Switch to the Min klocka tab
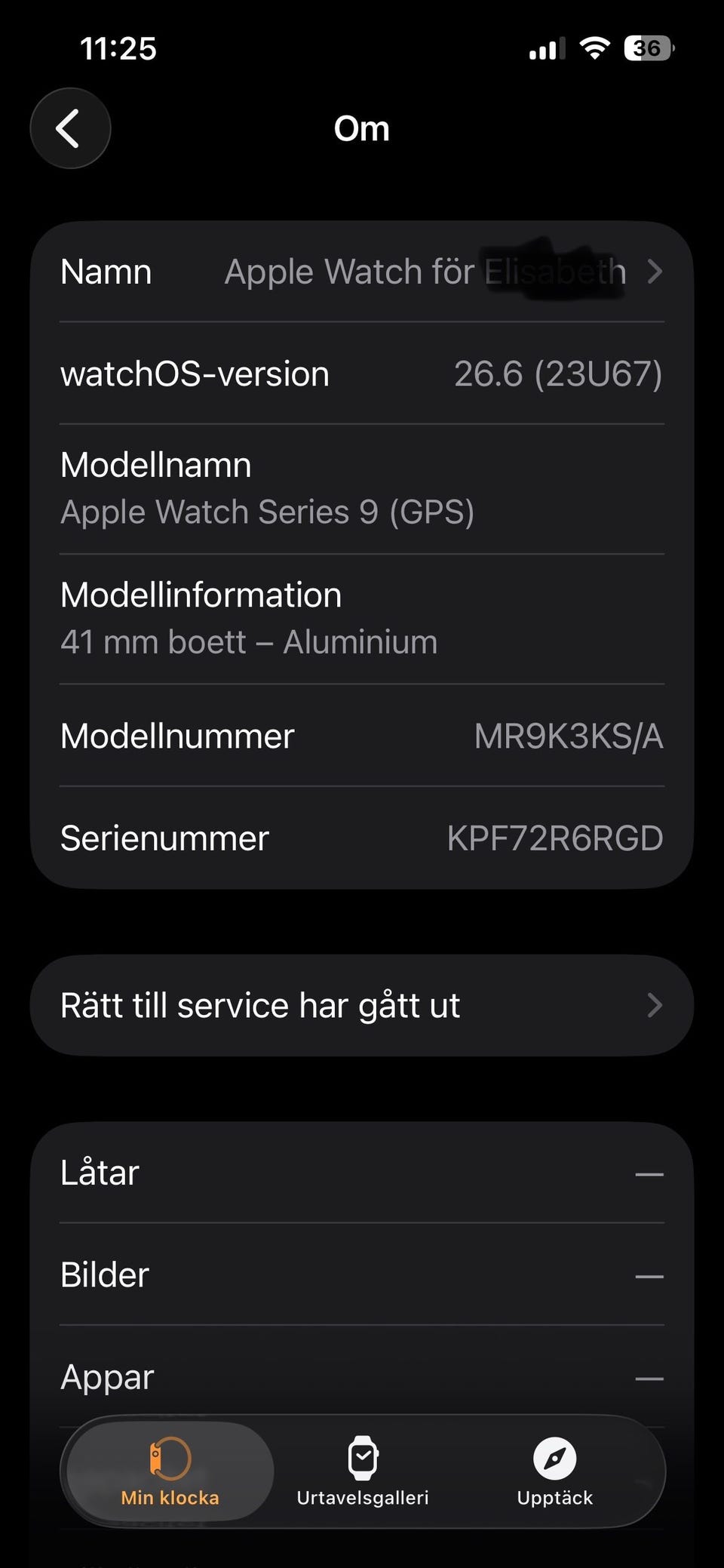 [170, 1471]
